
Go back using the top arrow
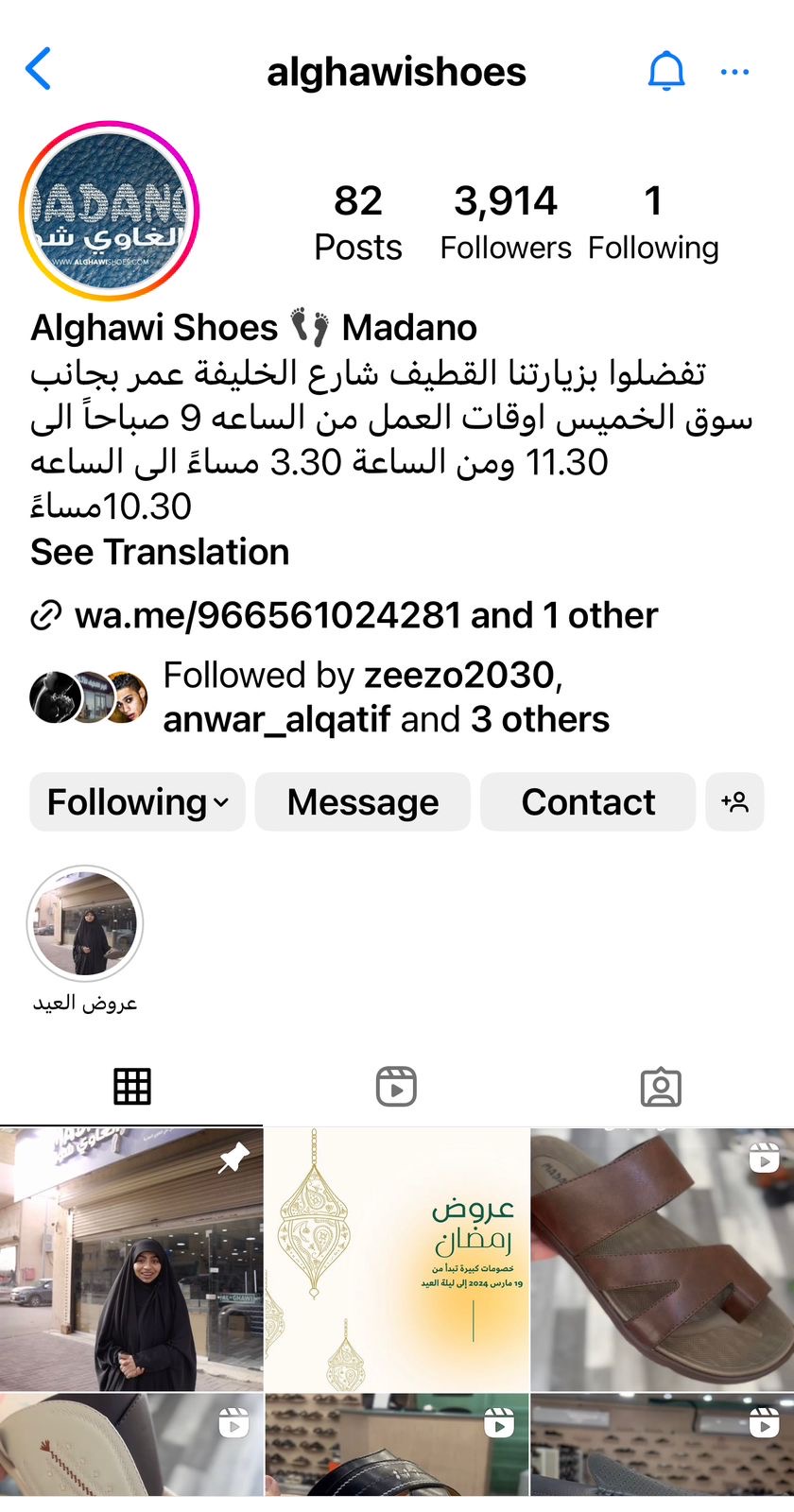tap(38, 70)
